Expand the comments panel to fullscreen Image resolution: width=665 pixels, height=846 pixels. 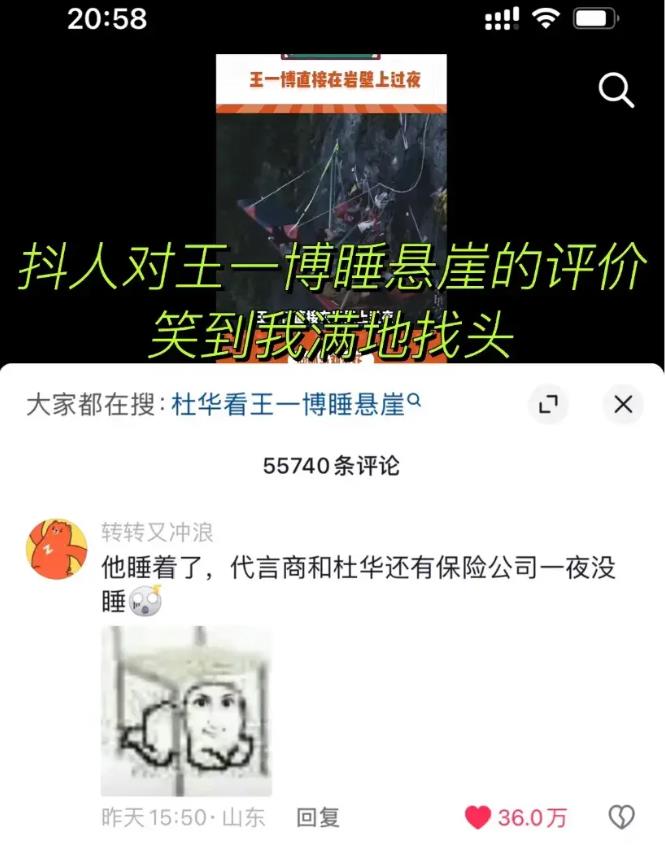click(548, 405)
